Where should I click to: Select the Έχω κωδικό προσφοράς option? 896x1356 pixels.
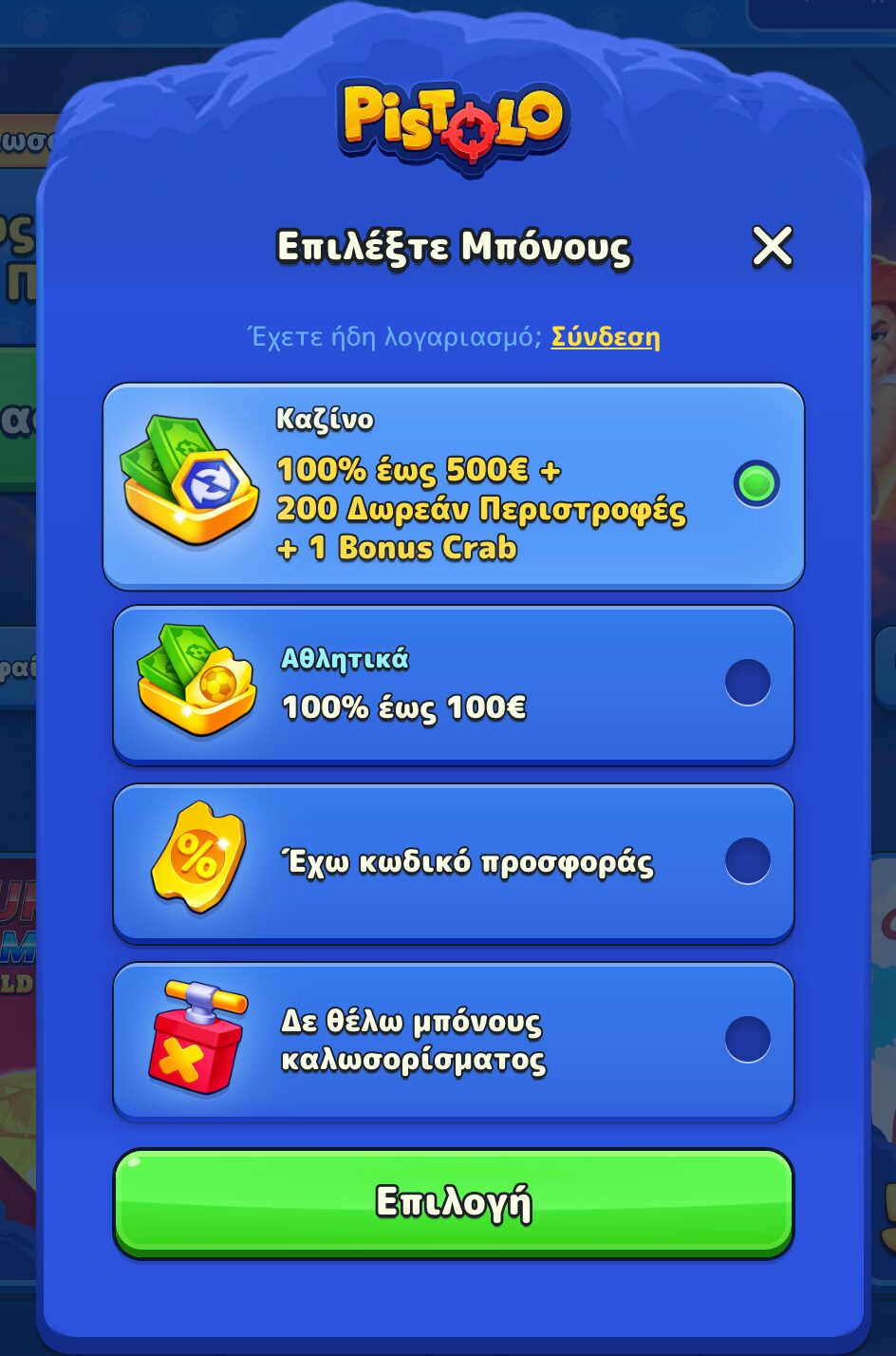tap(747, 861)
